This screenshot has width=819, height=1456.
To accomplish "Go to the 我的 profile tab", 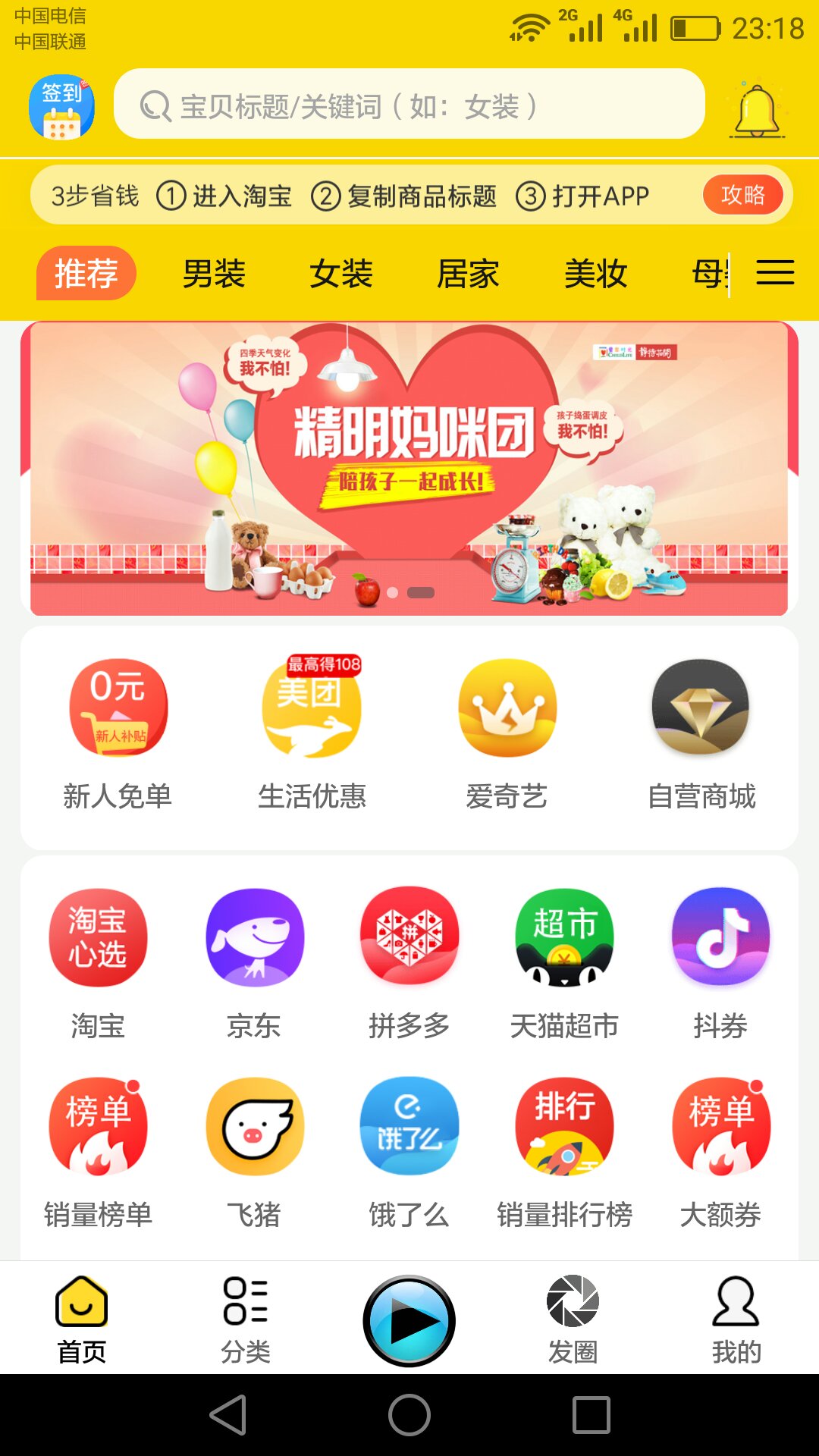I will pyautogui.click(x=736, y=1319).
